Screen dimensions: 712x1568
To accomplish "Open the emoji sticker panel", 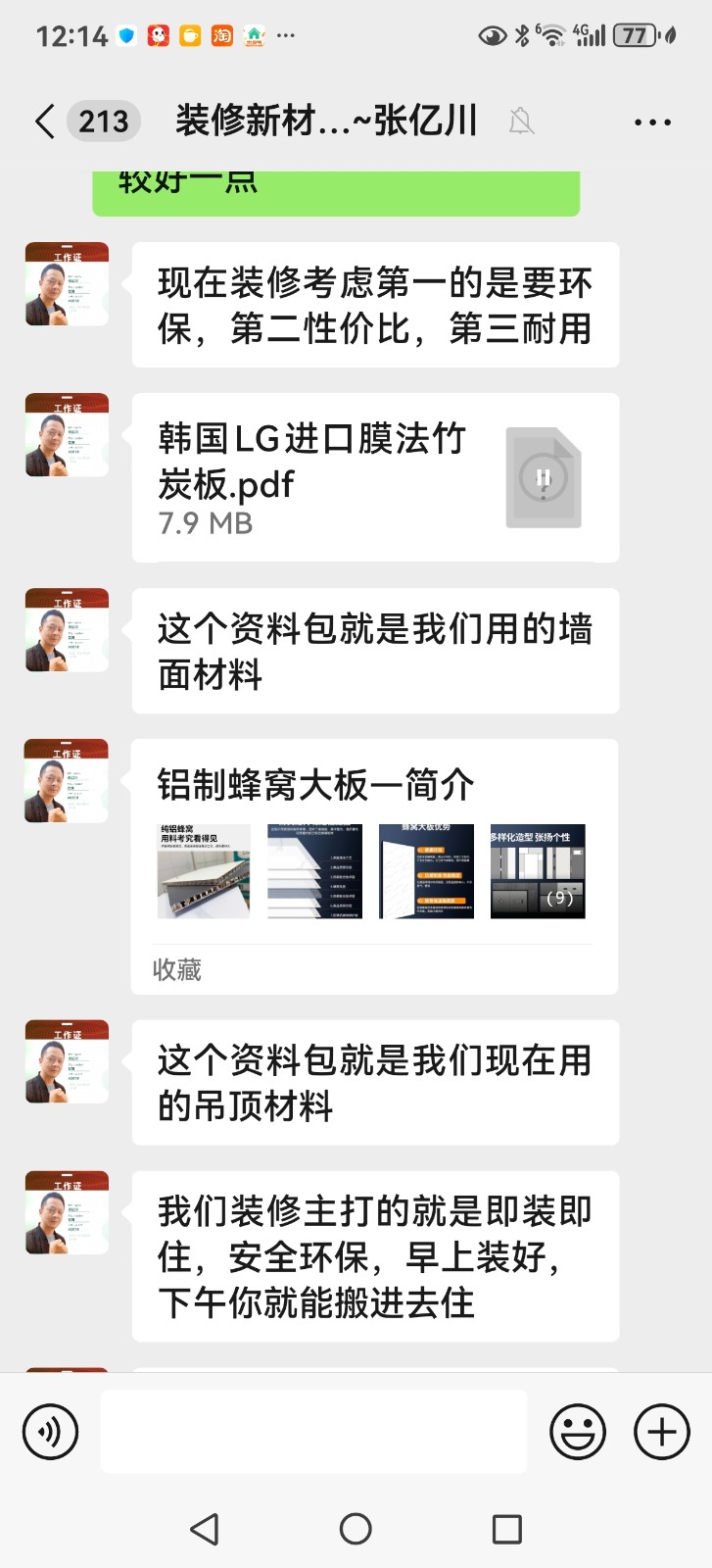I will pos(578,1432).
